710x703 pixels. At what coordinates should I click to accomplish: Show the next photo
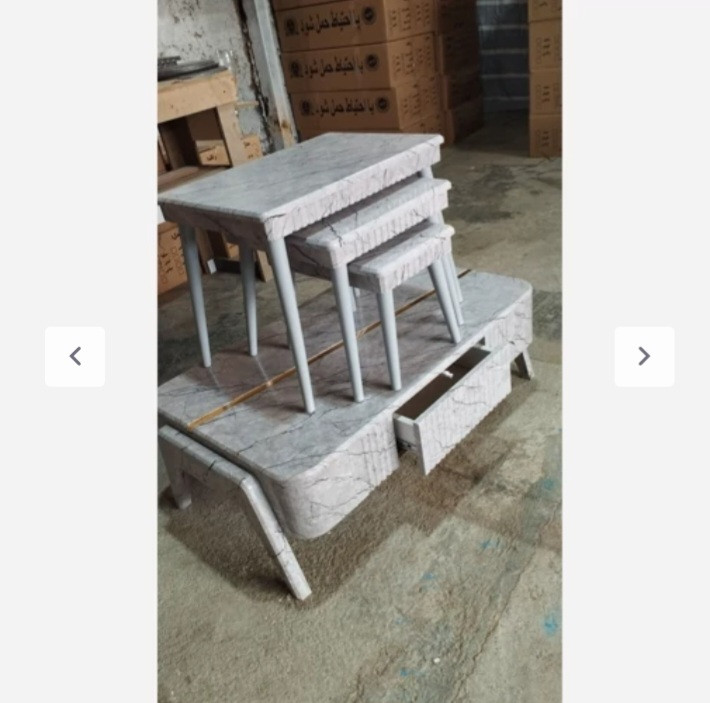(x=644, y=356)
